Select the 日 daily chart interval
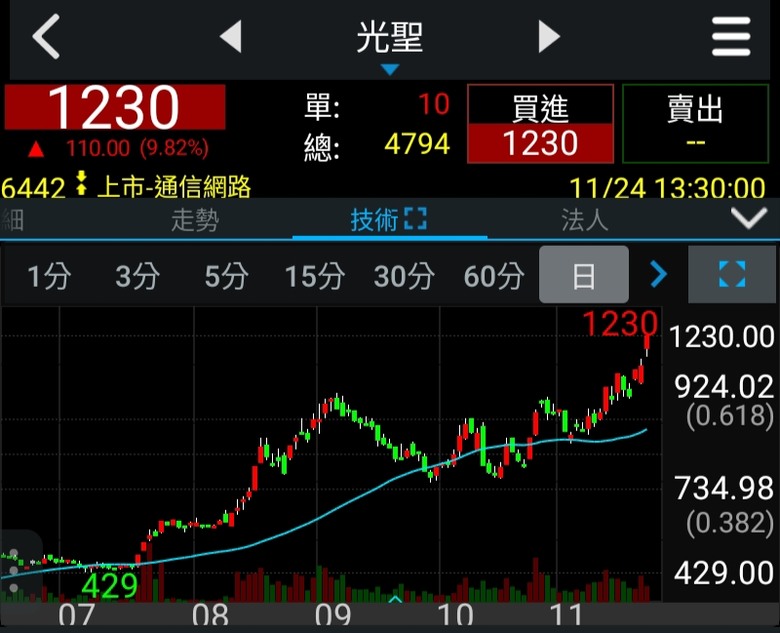 584,276
